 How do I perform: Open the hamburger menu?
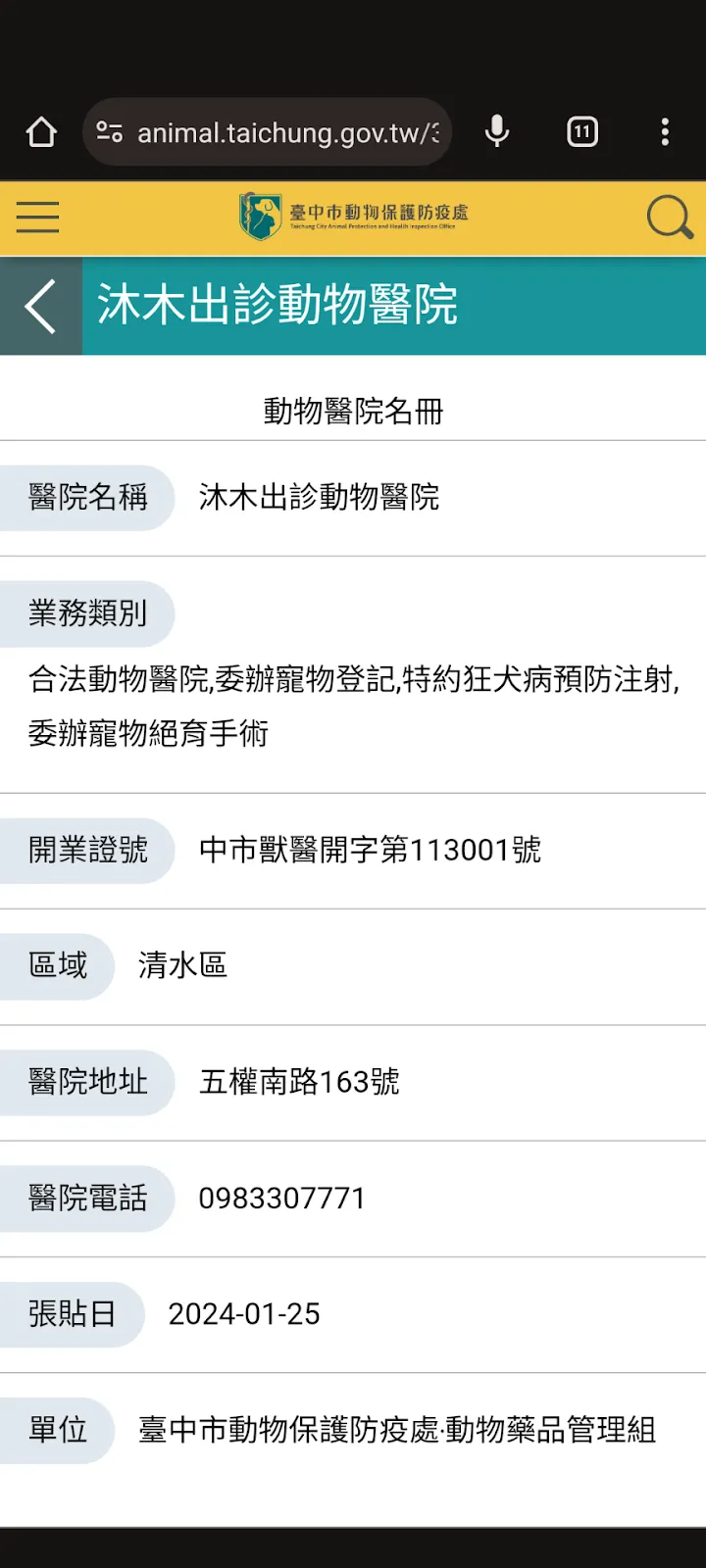pos(37,217)
